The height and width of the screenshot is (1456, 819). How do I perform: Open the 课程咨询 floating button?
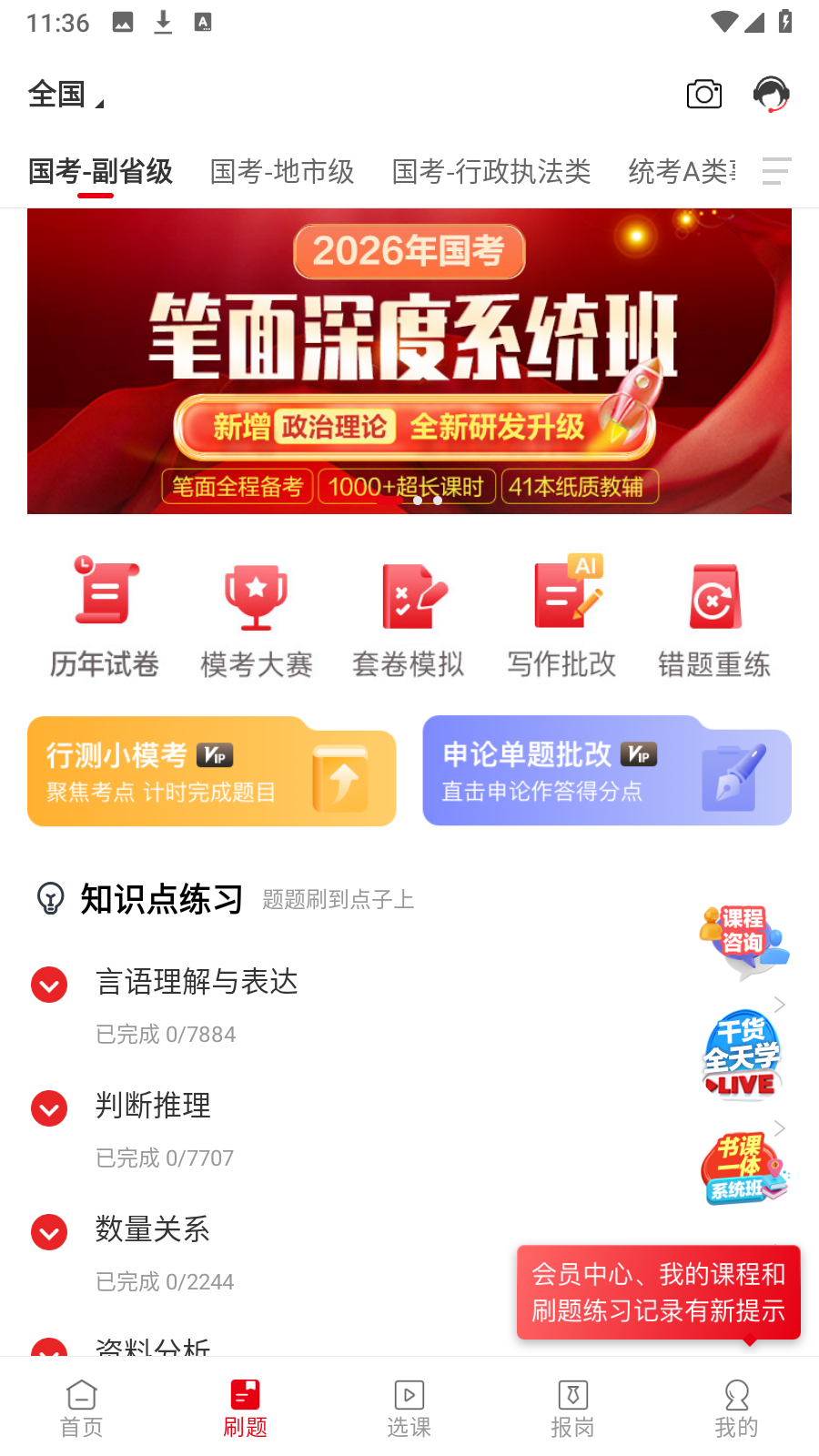coord(744,941)
